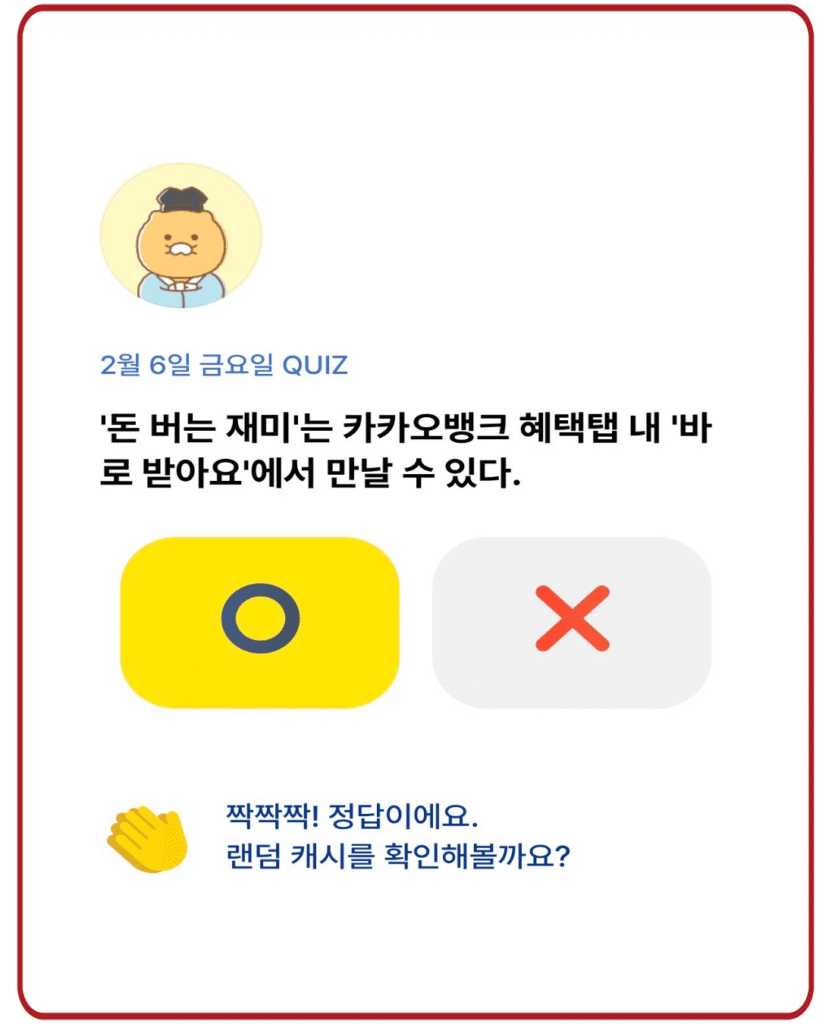Select the O answer button
The height and width of the screenshot is (1024, 819).
pyautogui.click(x=259, y=622)
